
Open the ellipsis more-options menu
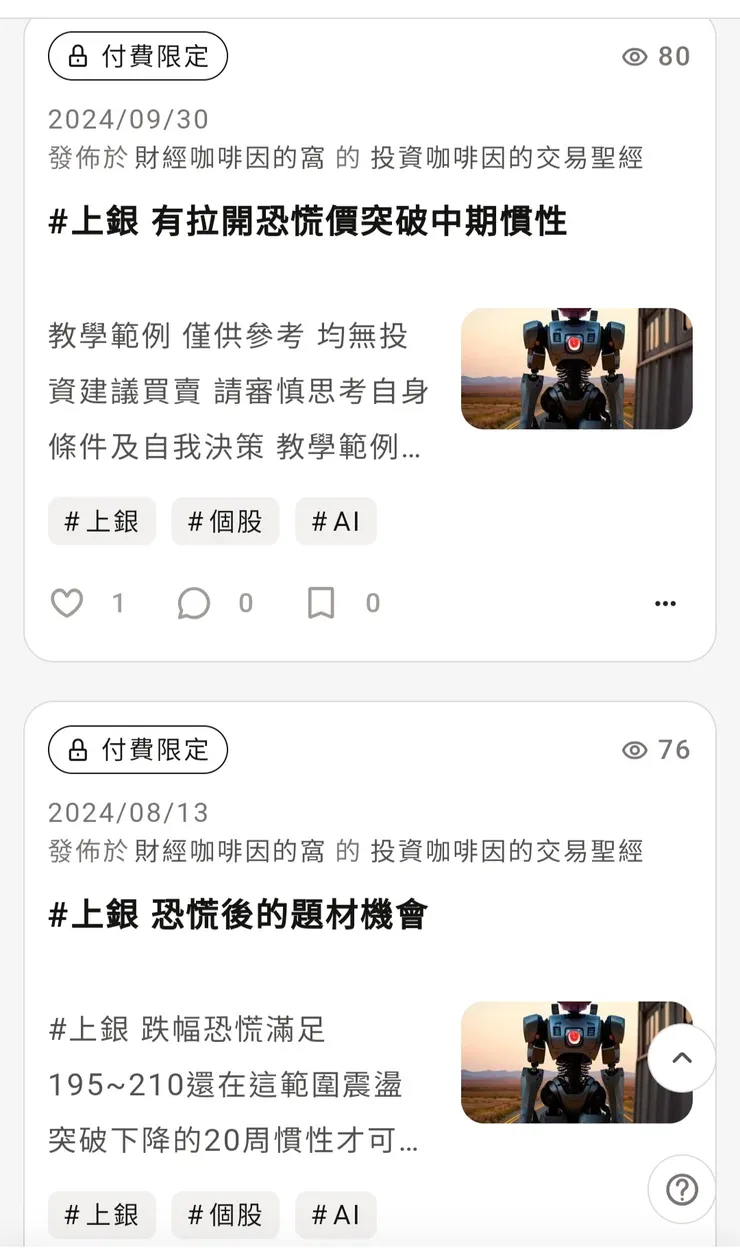tap(665, 603)
